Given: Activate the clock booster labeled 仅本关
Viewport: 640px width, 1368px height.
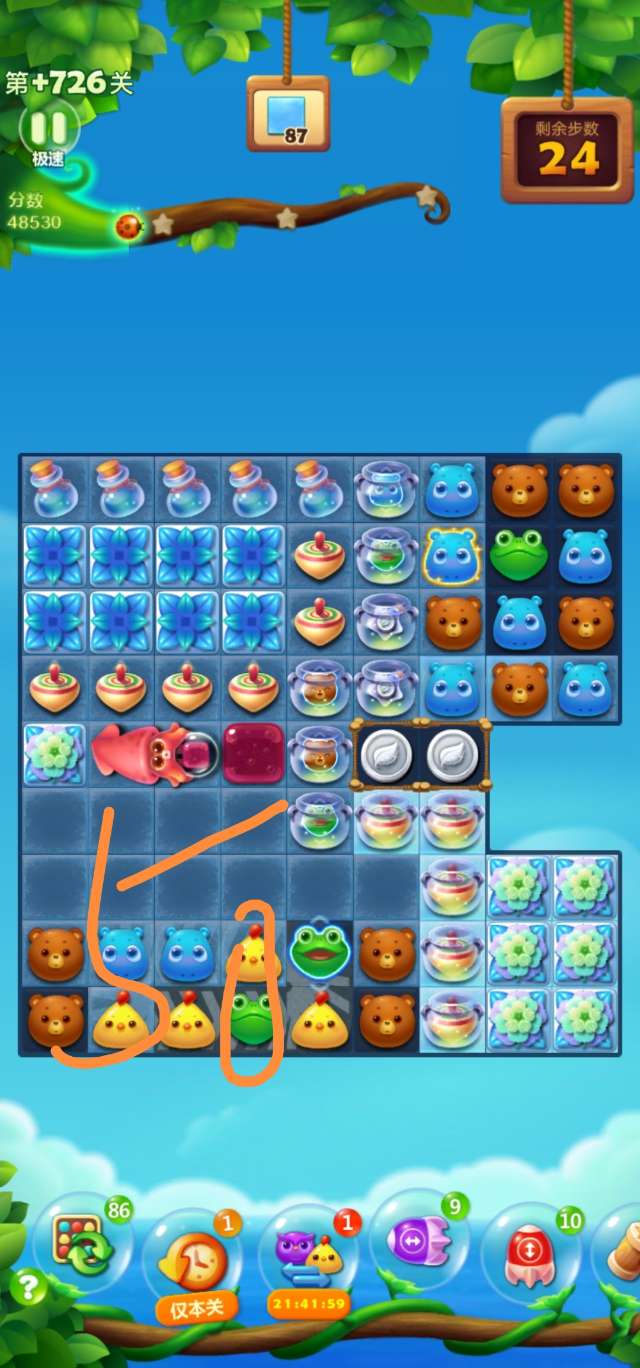Looking at the screenshot, I should click(x=194, y=1254).
